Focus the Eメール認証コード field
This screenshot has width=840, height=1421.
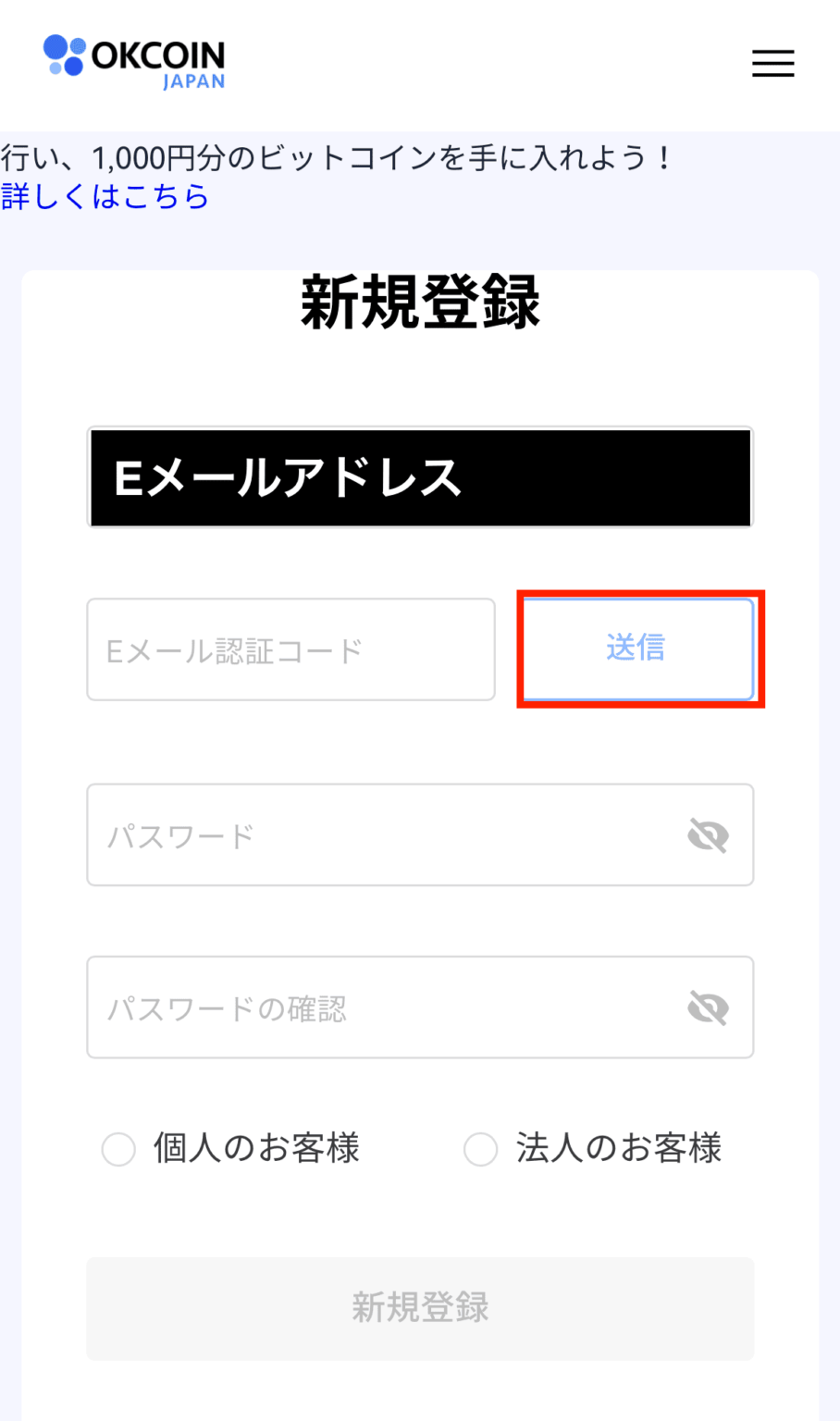(290, 649)
